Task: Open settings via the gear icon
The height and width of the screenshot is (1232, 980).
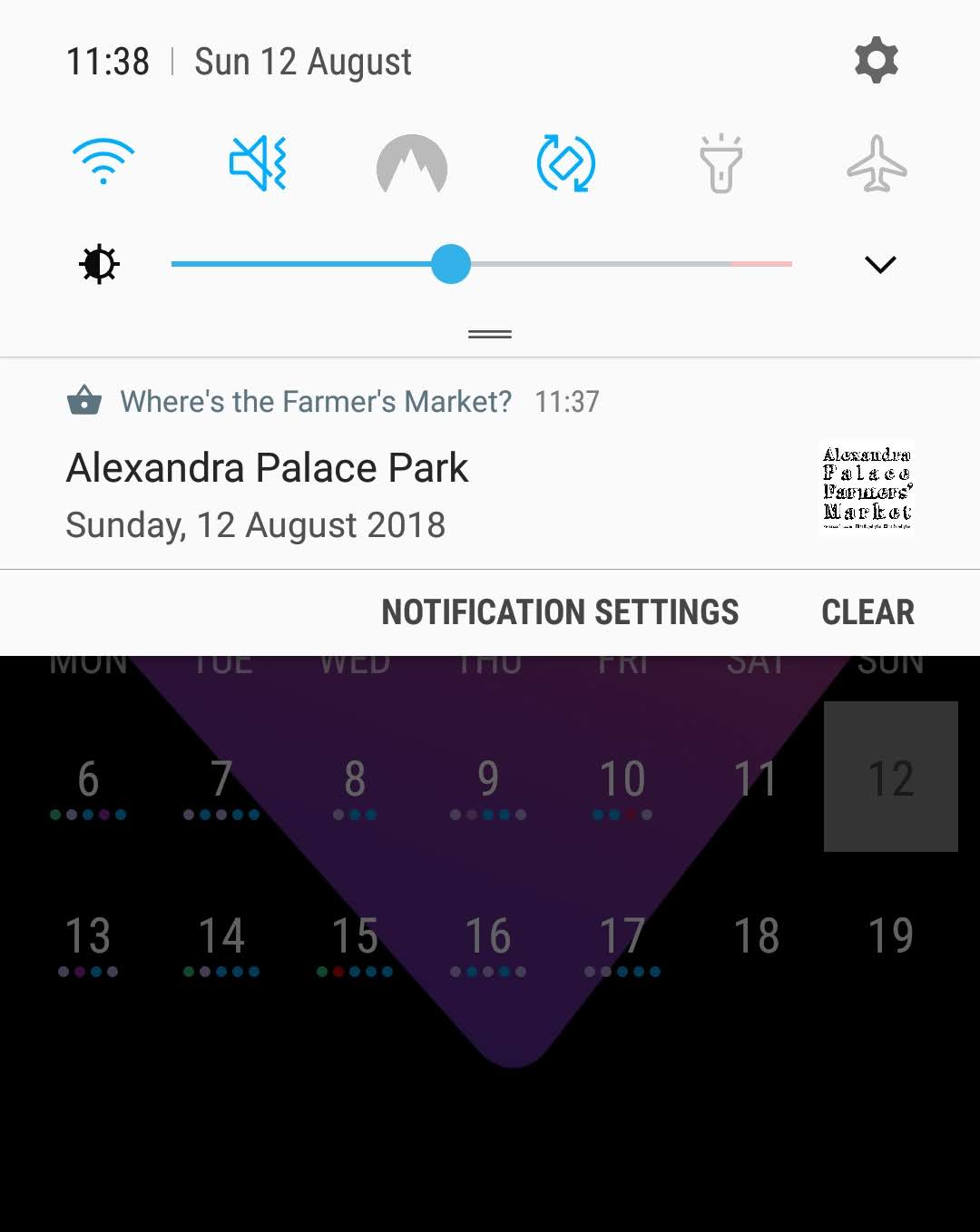Action: [876, 61]
